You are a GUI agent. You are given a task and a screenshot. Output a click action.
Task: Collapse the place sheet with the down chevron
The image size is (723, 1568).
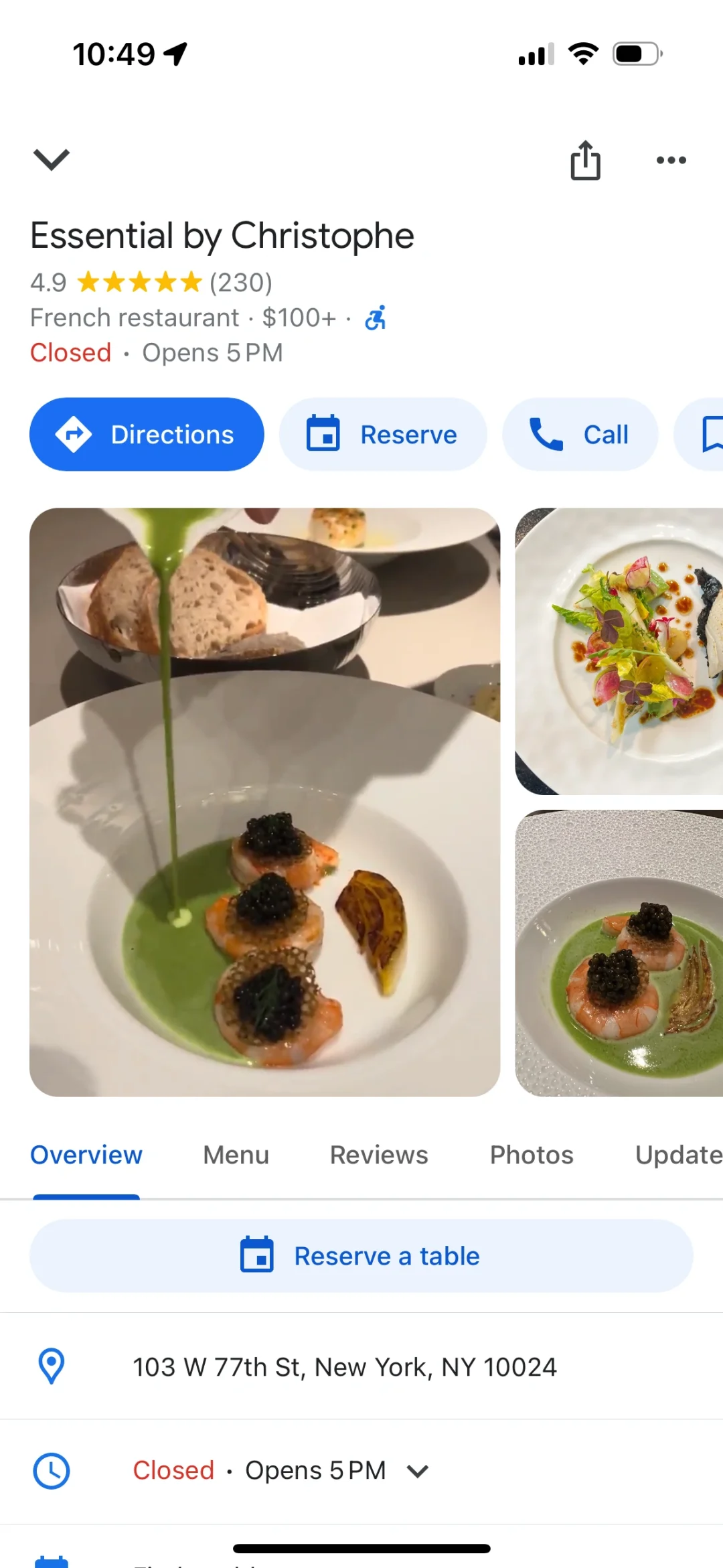52,159
